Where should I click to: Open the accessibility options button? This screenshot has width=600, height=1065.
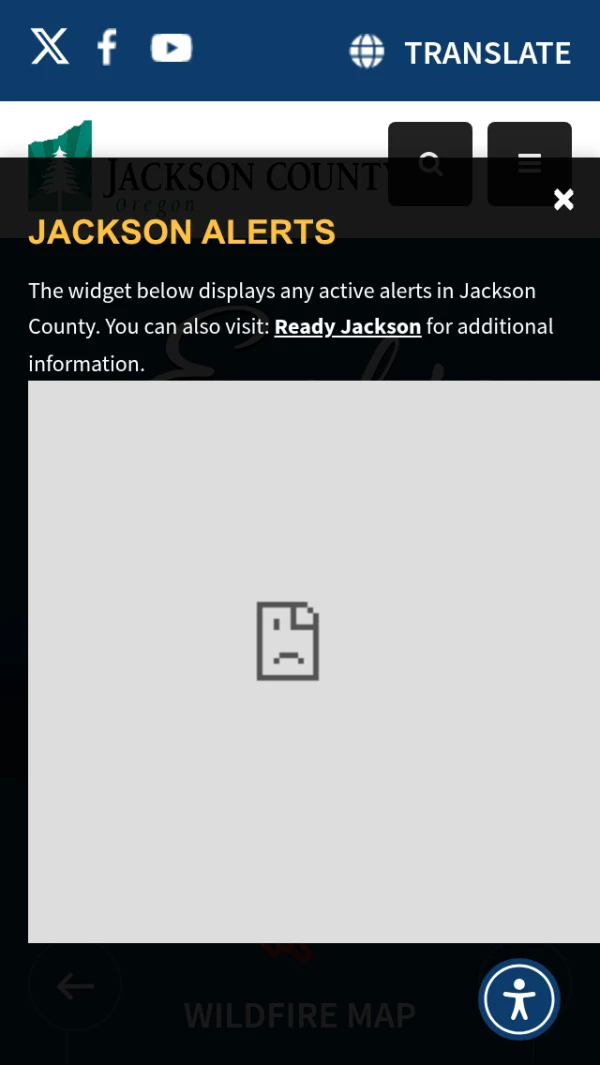519,999
